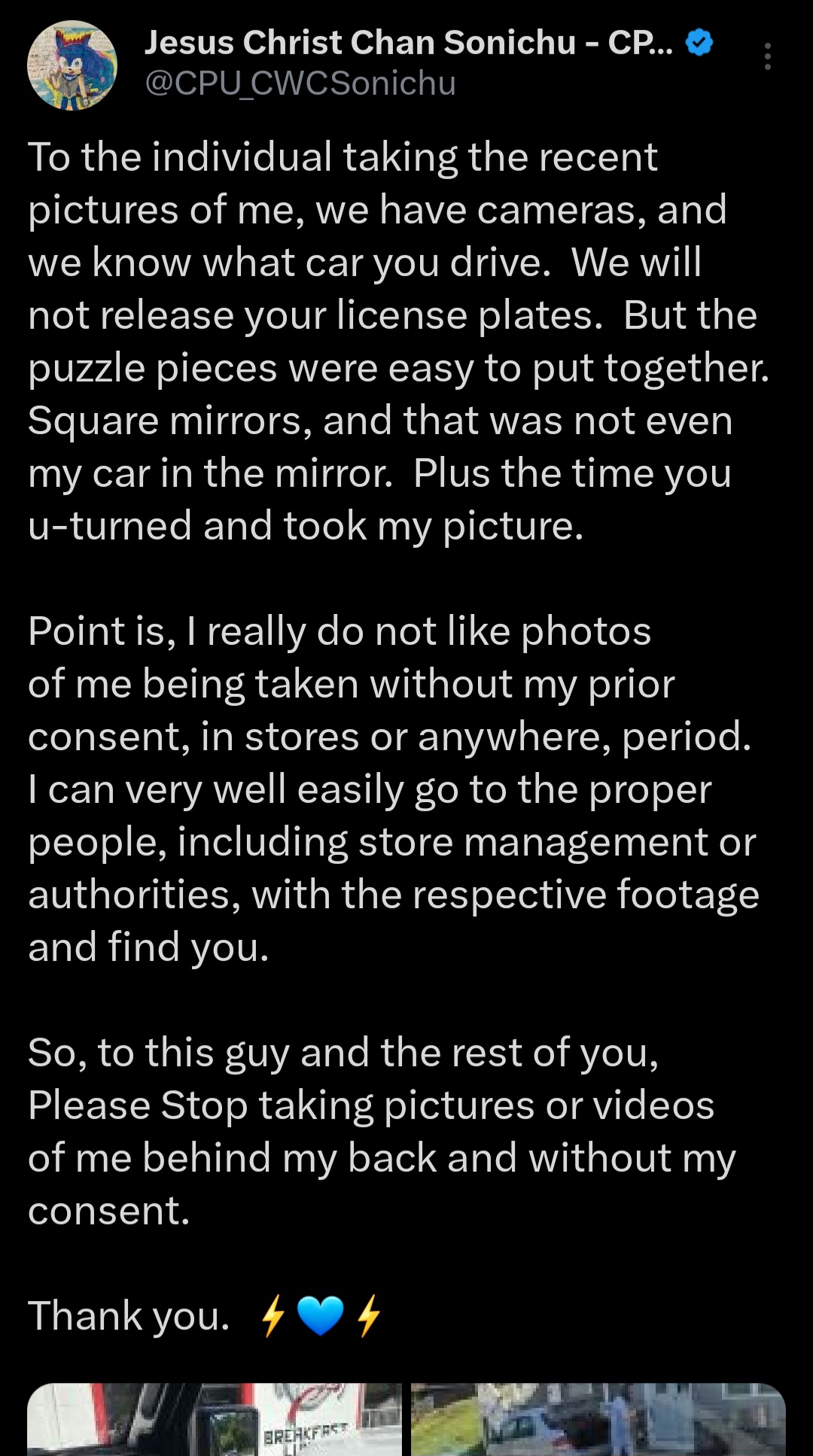
Task: Open the attached photo of the parked car
Action: point(598,1419)
